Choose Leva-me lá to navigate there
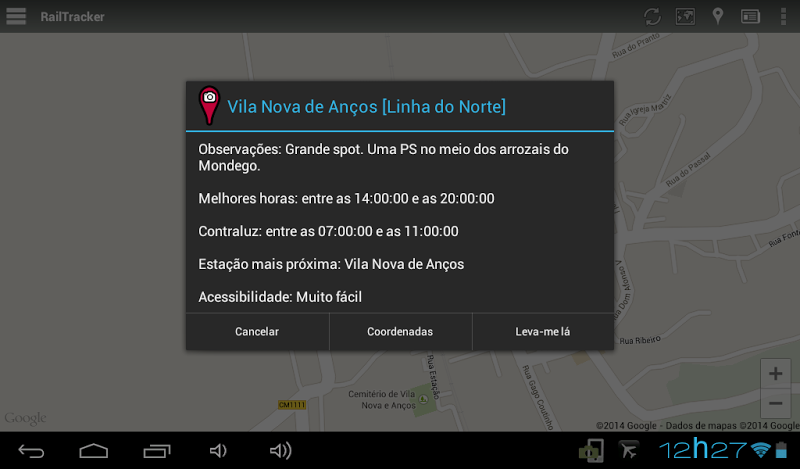 pos(543,331)
